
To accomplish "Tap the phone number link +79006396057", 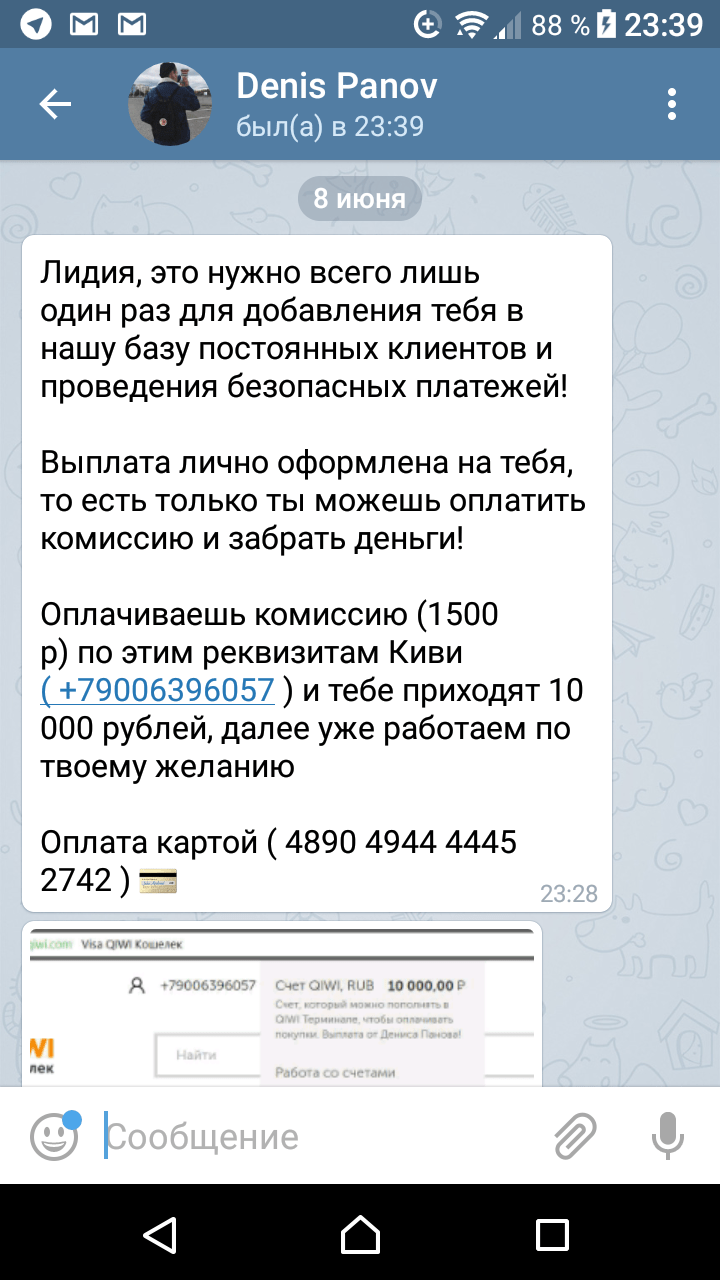I will click(x=160, y=690).
